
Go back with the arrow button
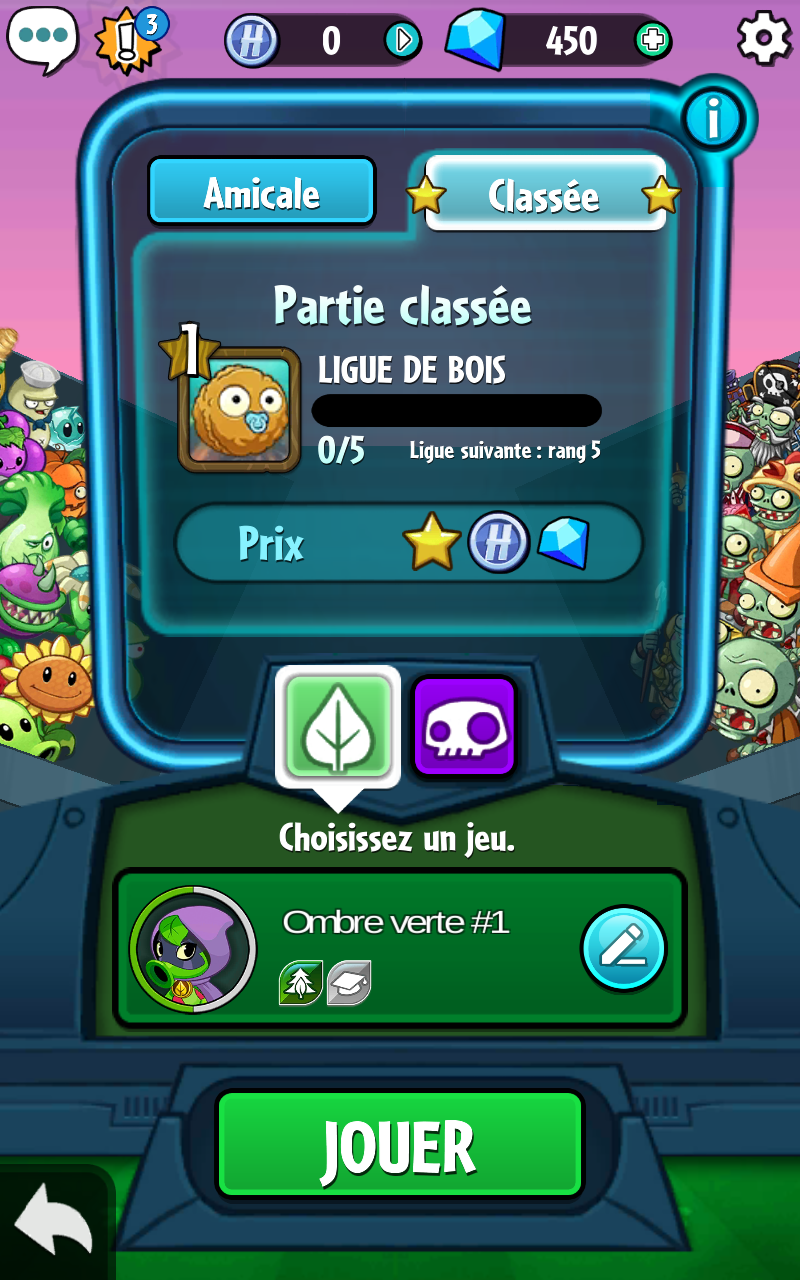point(54,1222)
